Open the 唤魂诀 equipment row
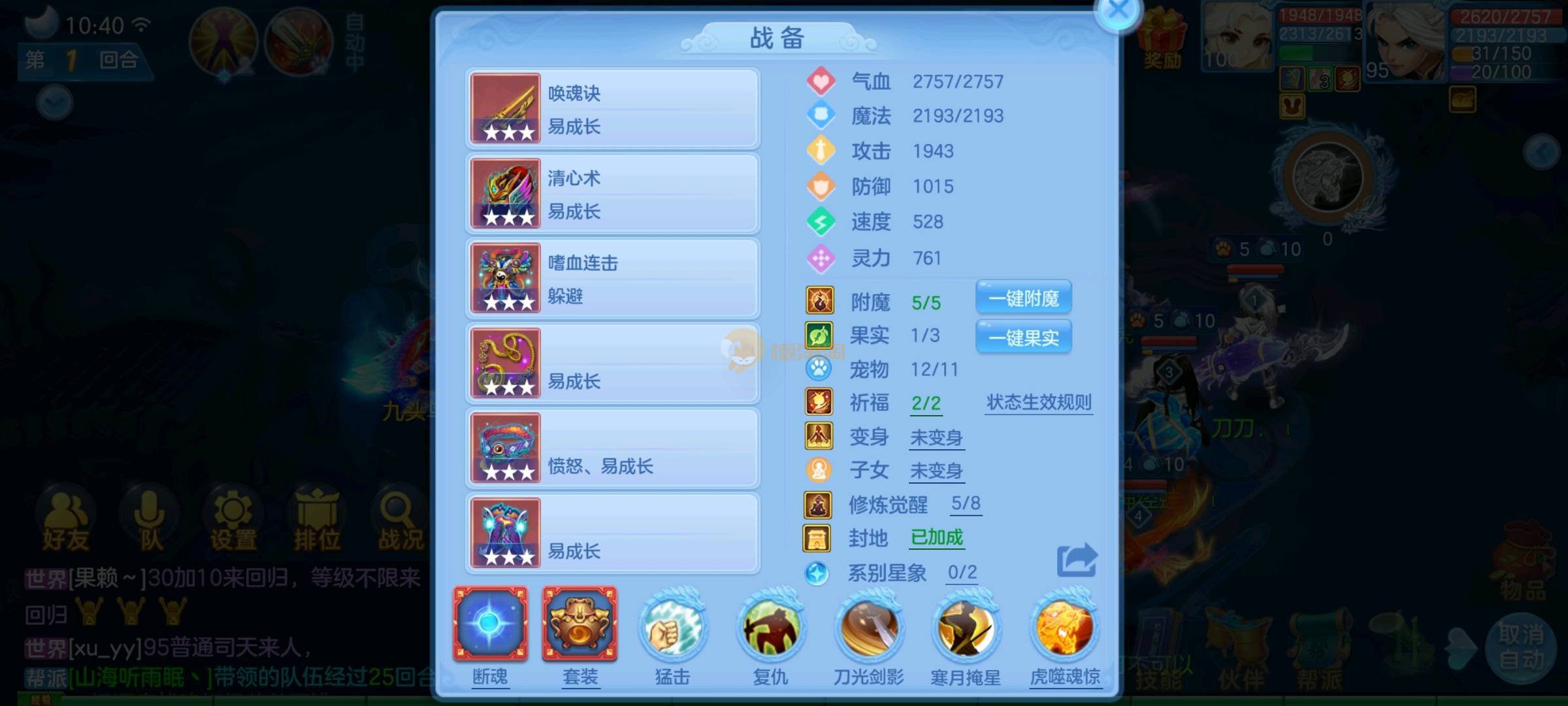The image size is (1568, 706). click(612, 109)
